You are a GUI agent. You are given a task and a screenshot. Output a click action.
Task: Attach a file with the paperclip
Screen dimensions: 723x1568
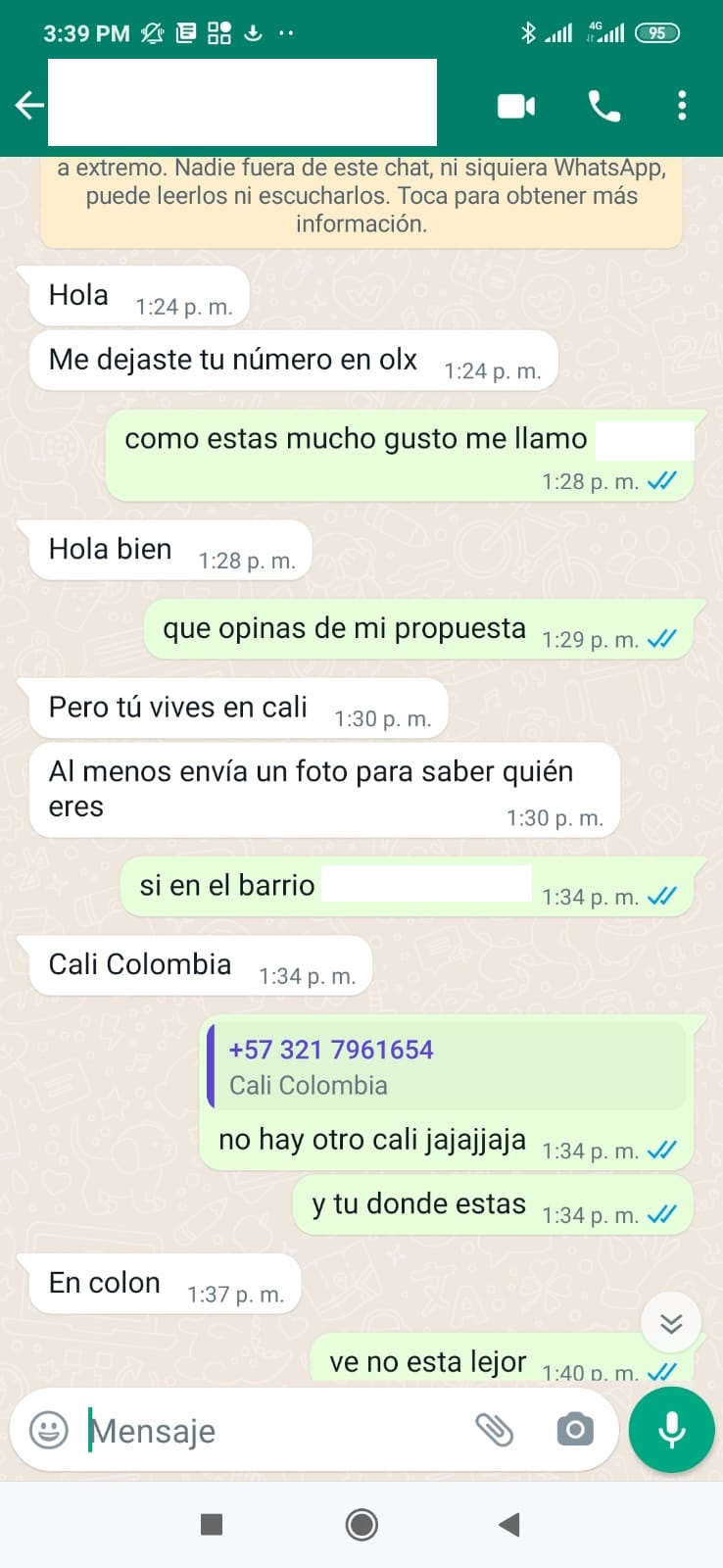495,1430
